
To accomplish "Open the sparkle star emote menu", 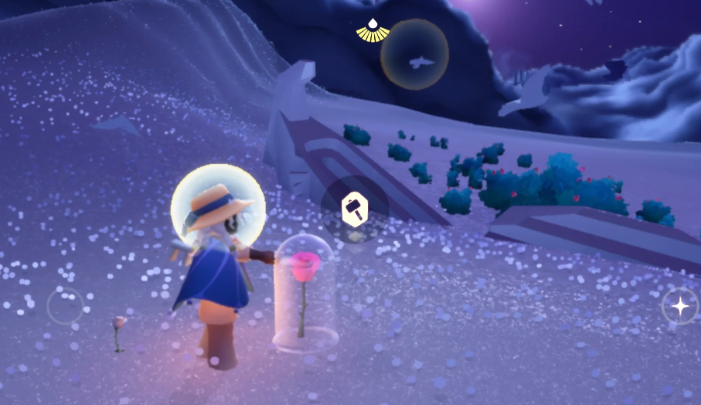I will coord(680,306).
